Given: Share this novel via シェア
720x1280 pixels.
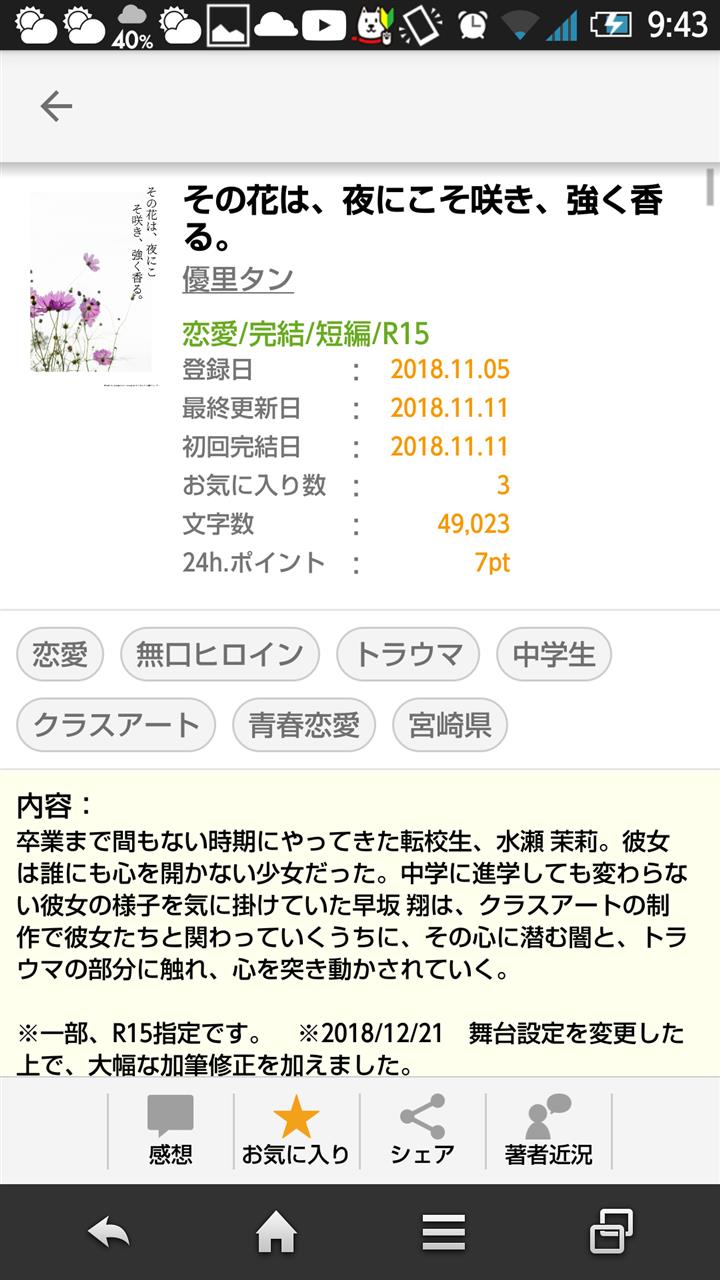Looking at the screenshot, I should point(422,1131).
